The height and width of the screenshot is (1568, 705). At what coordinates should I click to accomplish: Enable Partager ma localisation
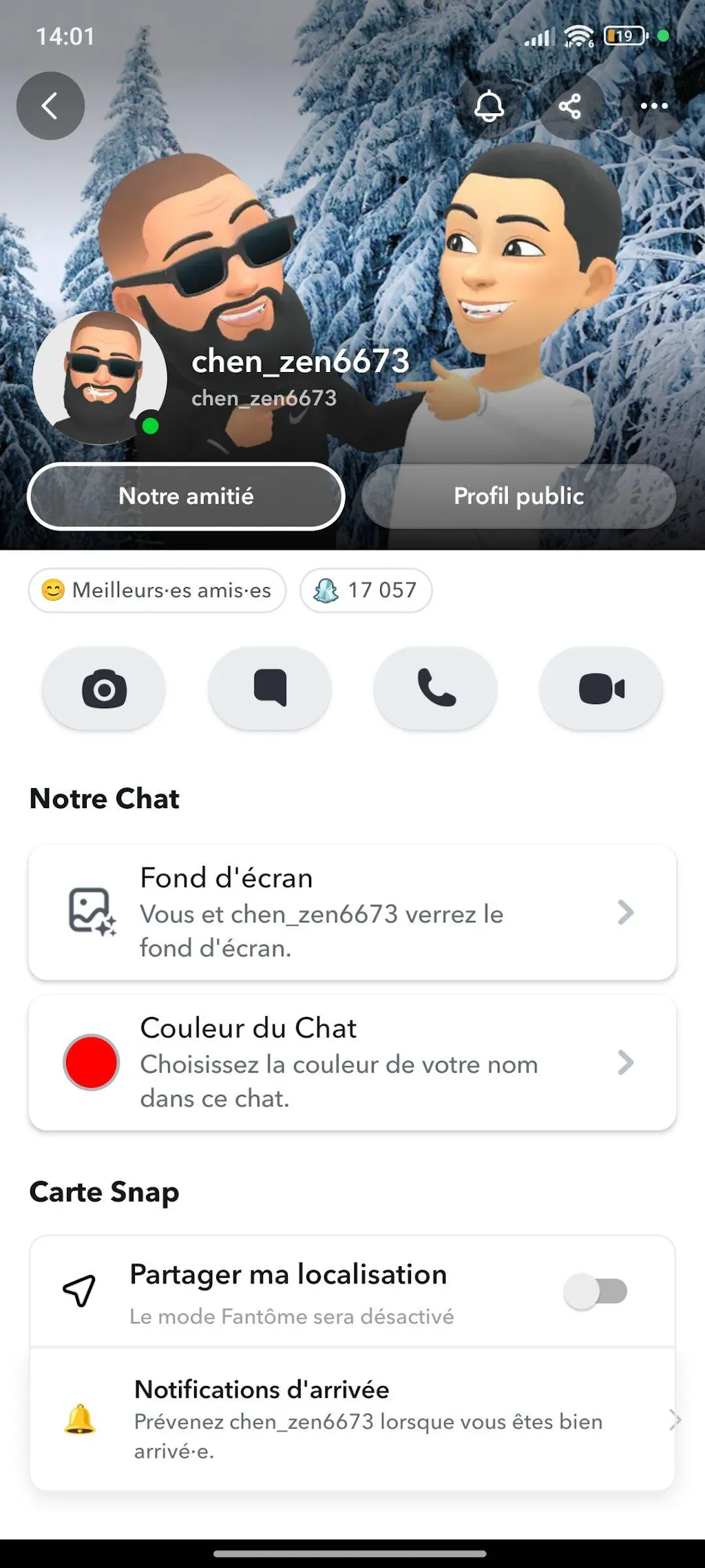596,1291
